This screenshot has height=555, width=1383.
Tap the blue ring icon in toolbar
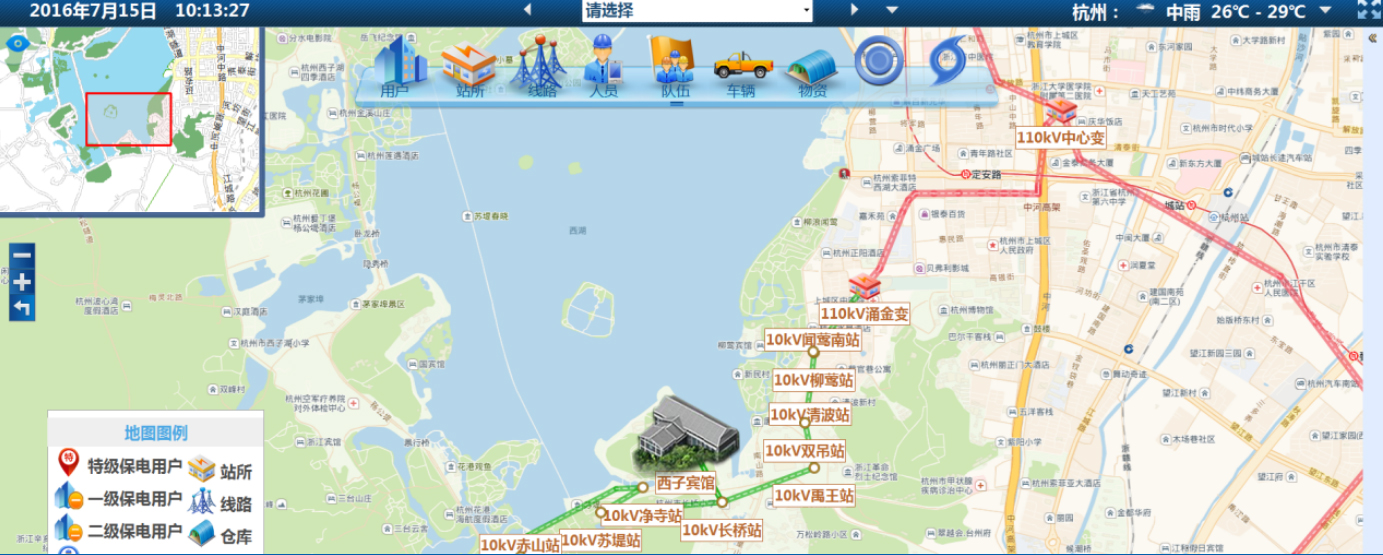tap(878, 60)
